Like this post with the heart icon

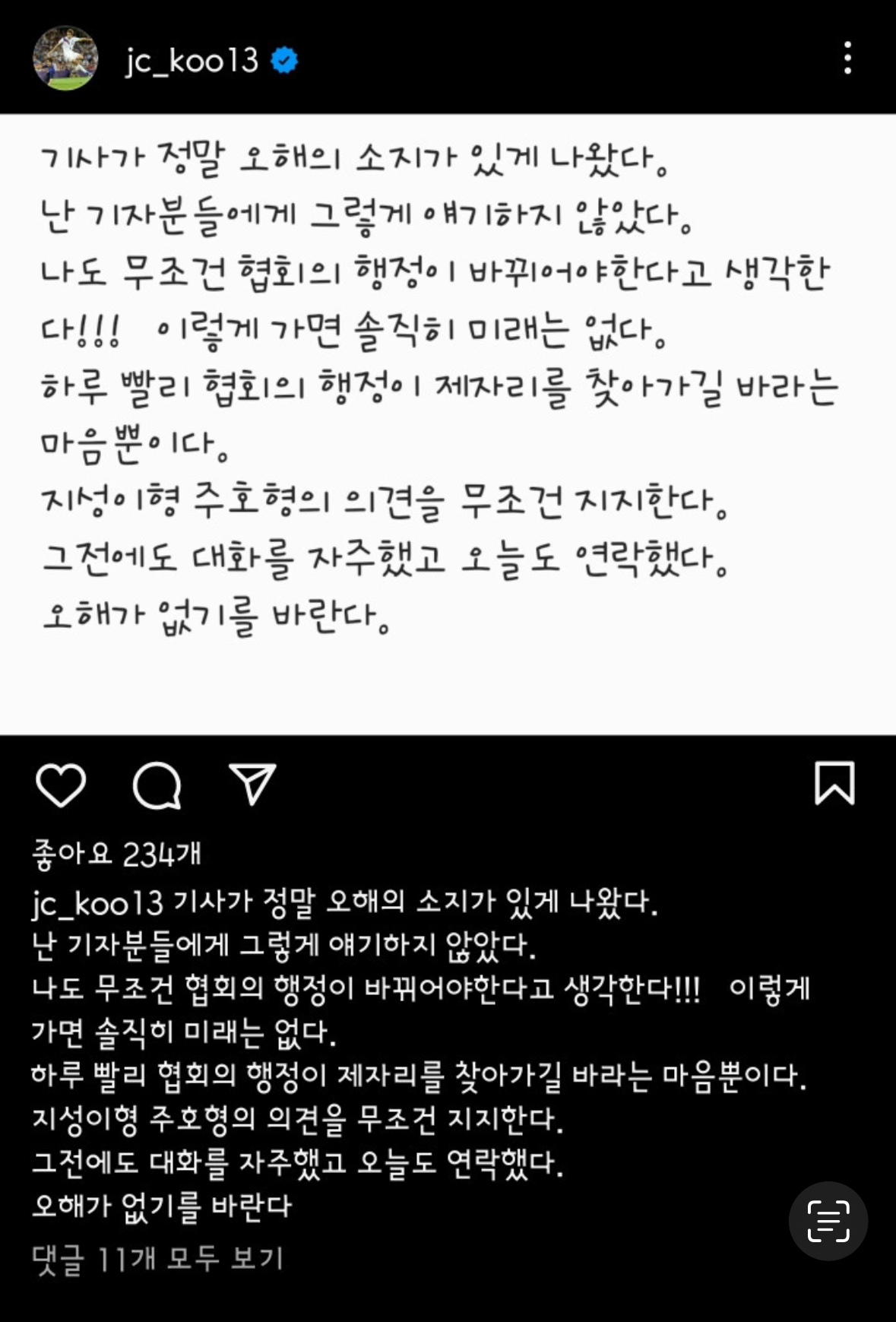[61, 785]
